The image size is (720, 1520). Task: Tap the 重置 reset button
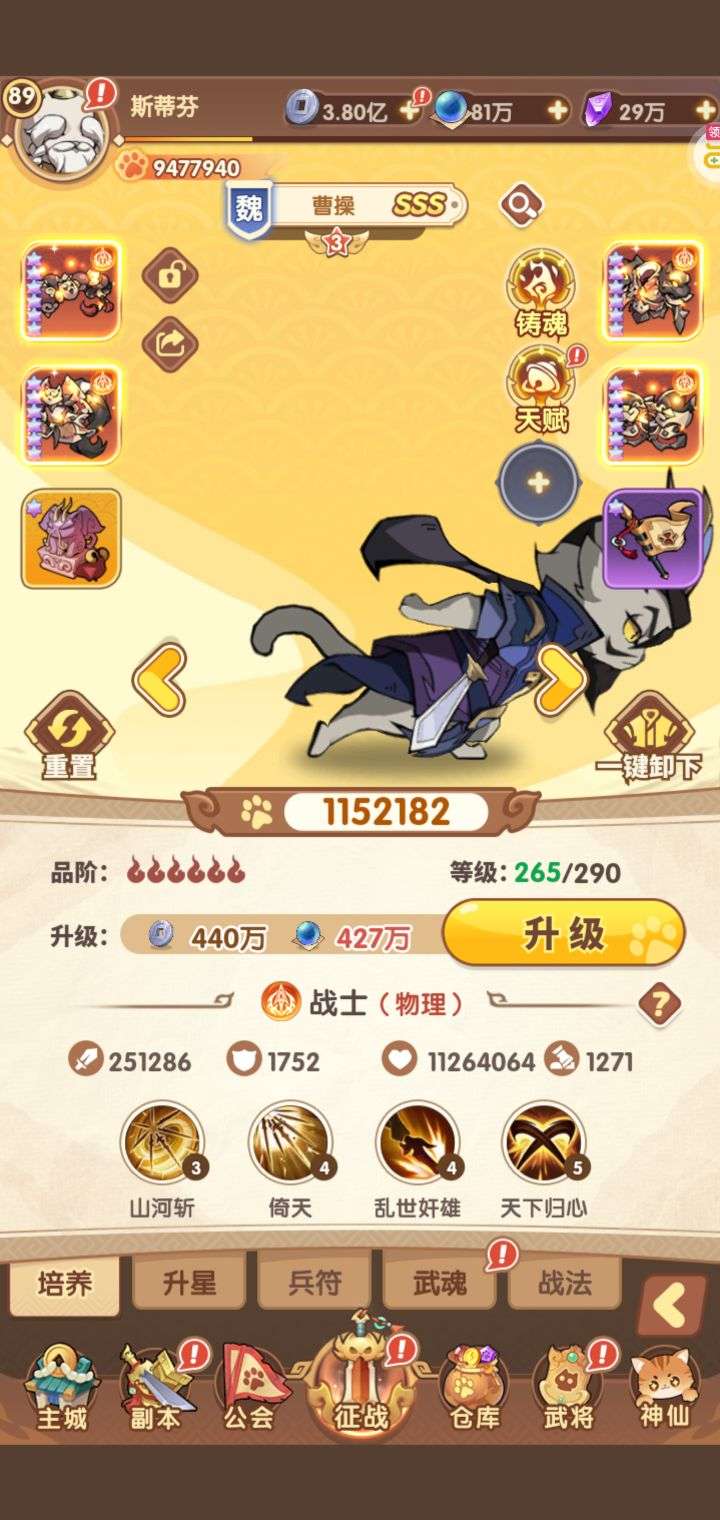69,736
